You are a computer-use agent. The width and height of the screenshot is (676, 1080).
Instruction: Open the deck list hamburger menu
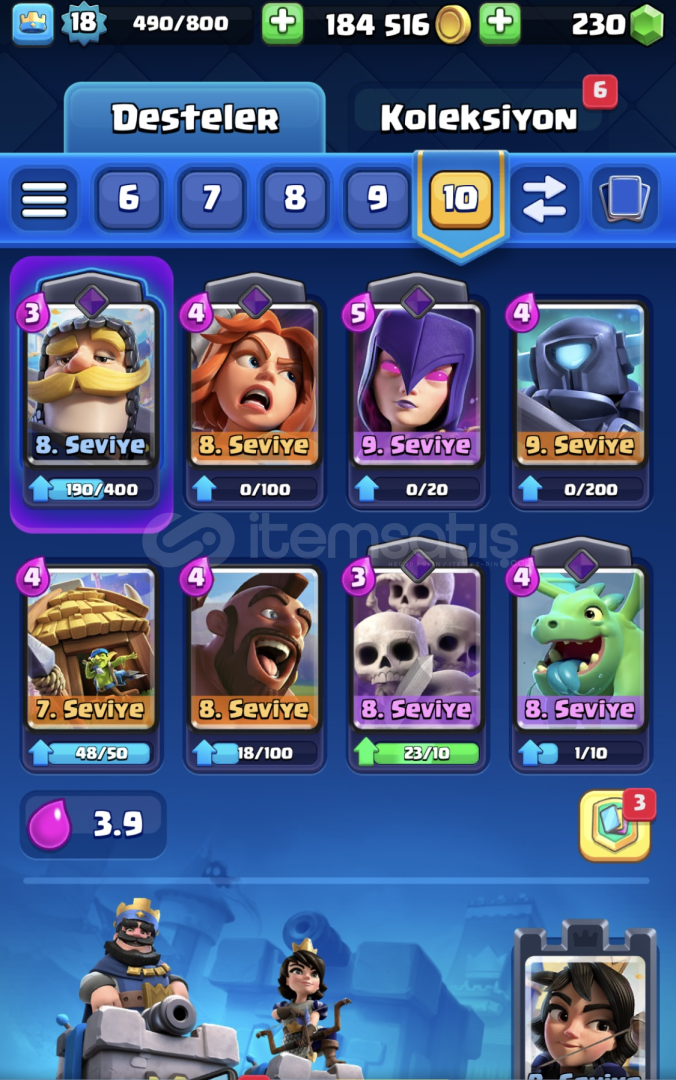44,199
